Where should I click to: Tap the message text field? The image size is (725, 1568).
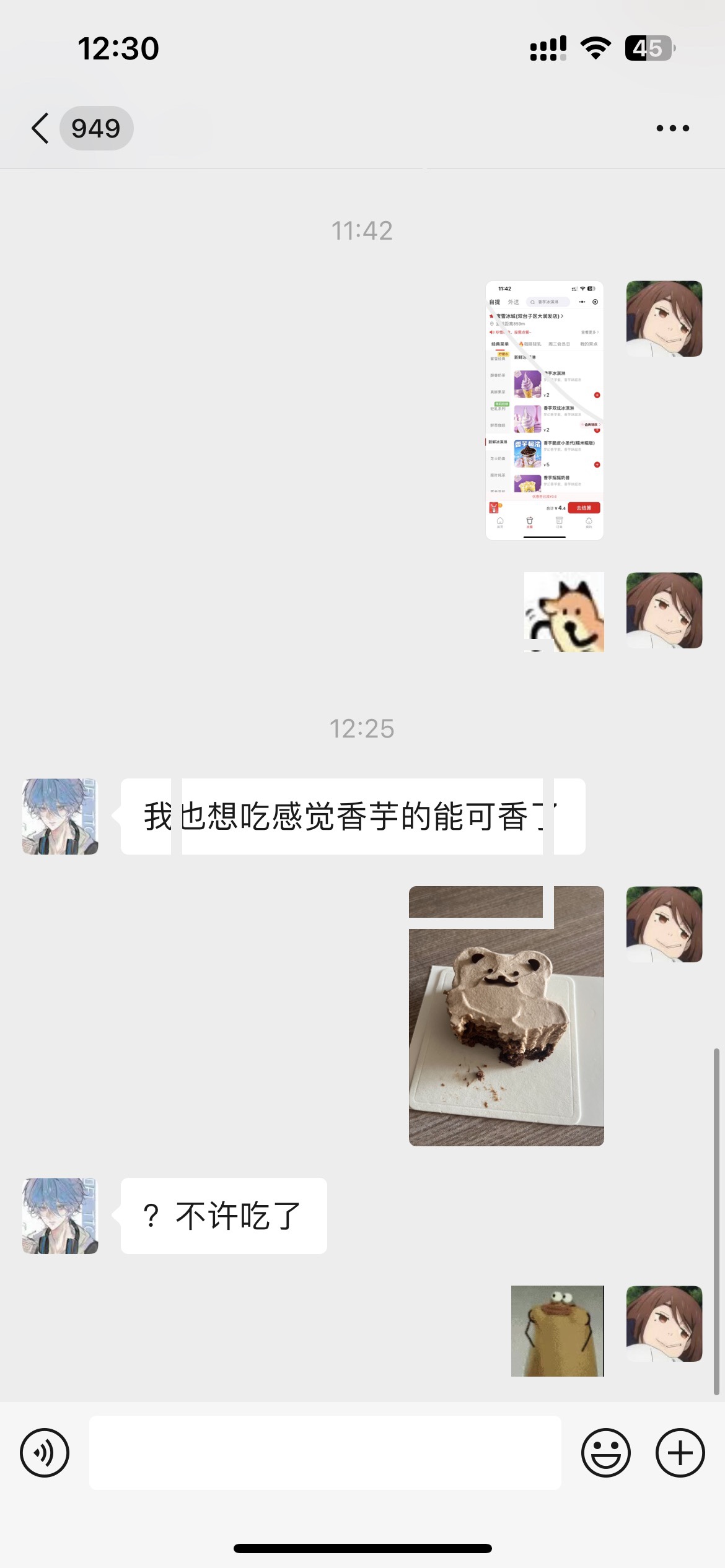pyautogui.click(x=325, y=1452)
